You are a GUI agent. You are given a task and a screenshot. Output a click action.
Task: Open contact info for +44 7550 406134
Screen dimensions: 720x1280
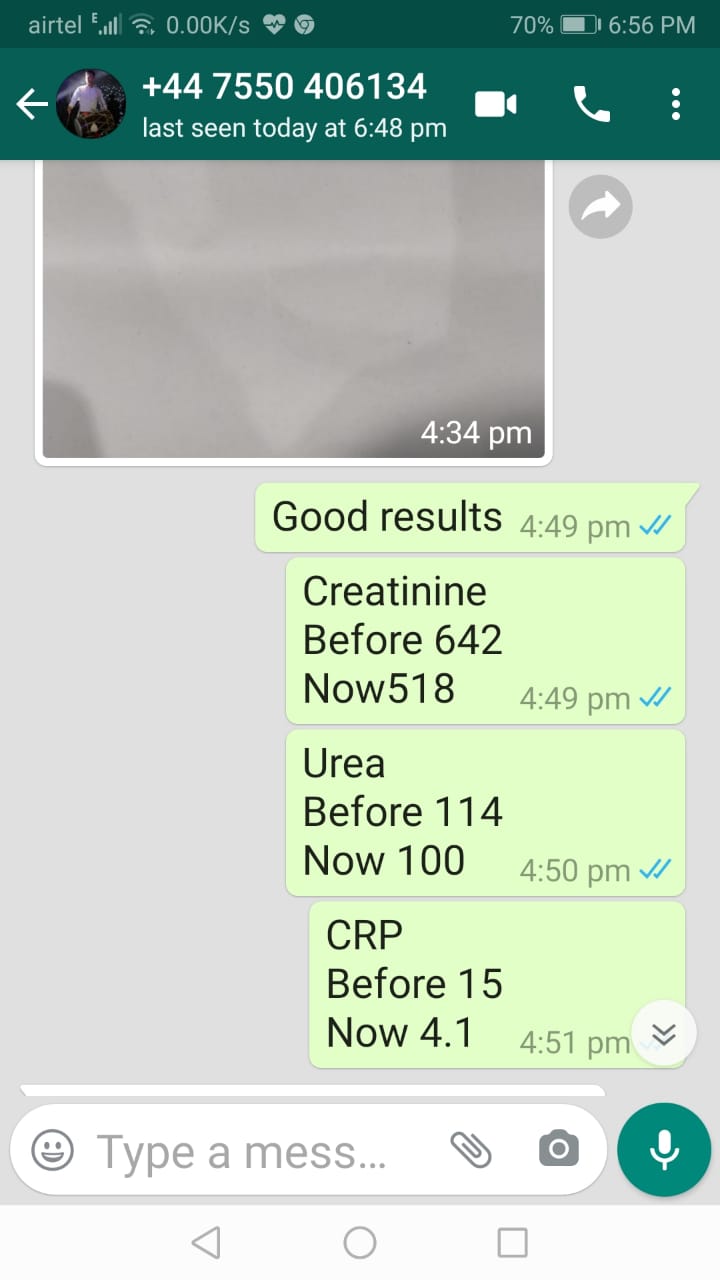click(x=294, y=104)
